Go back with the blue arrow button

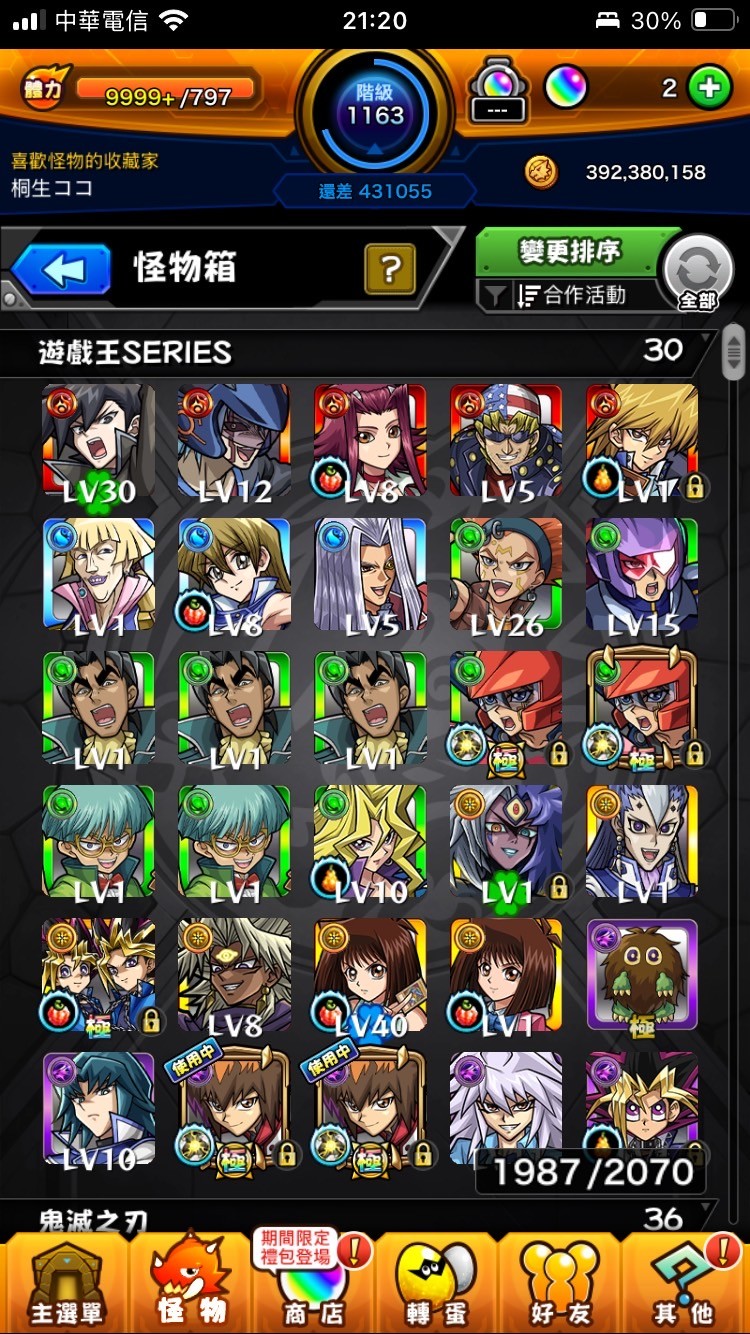[x=62, y=270]
